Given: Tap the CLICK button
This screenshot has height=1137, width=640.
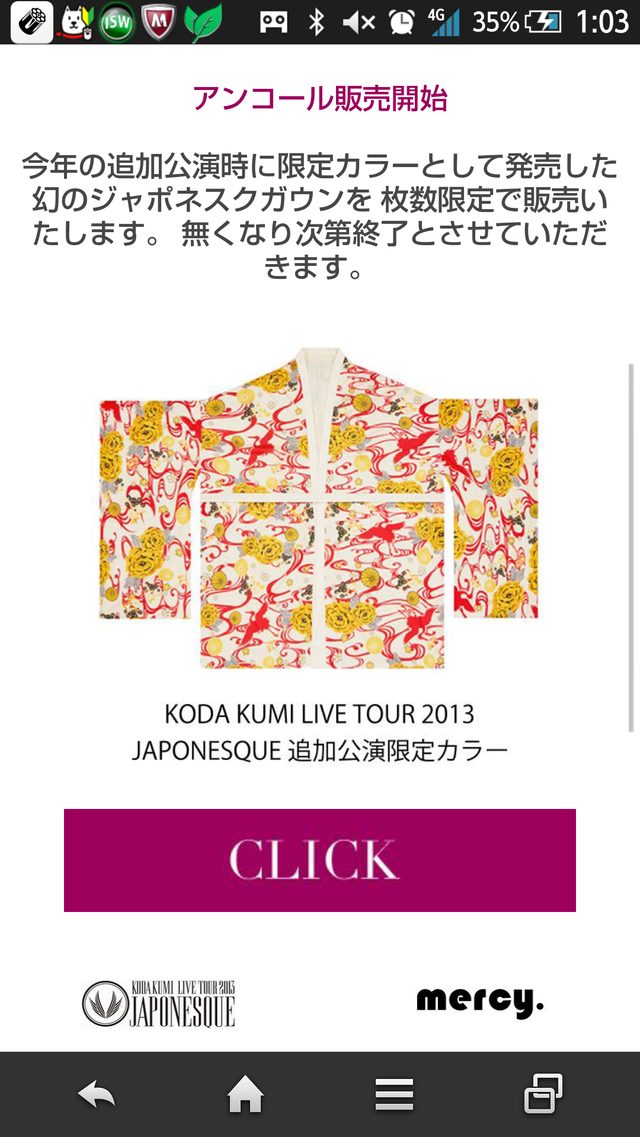Looking at the screenshot, I should pyautogui.click(x=319, y=860).
